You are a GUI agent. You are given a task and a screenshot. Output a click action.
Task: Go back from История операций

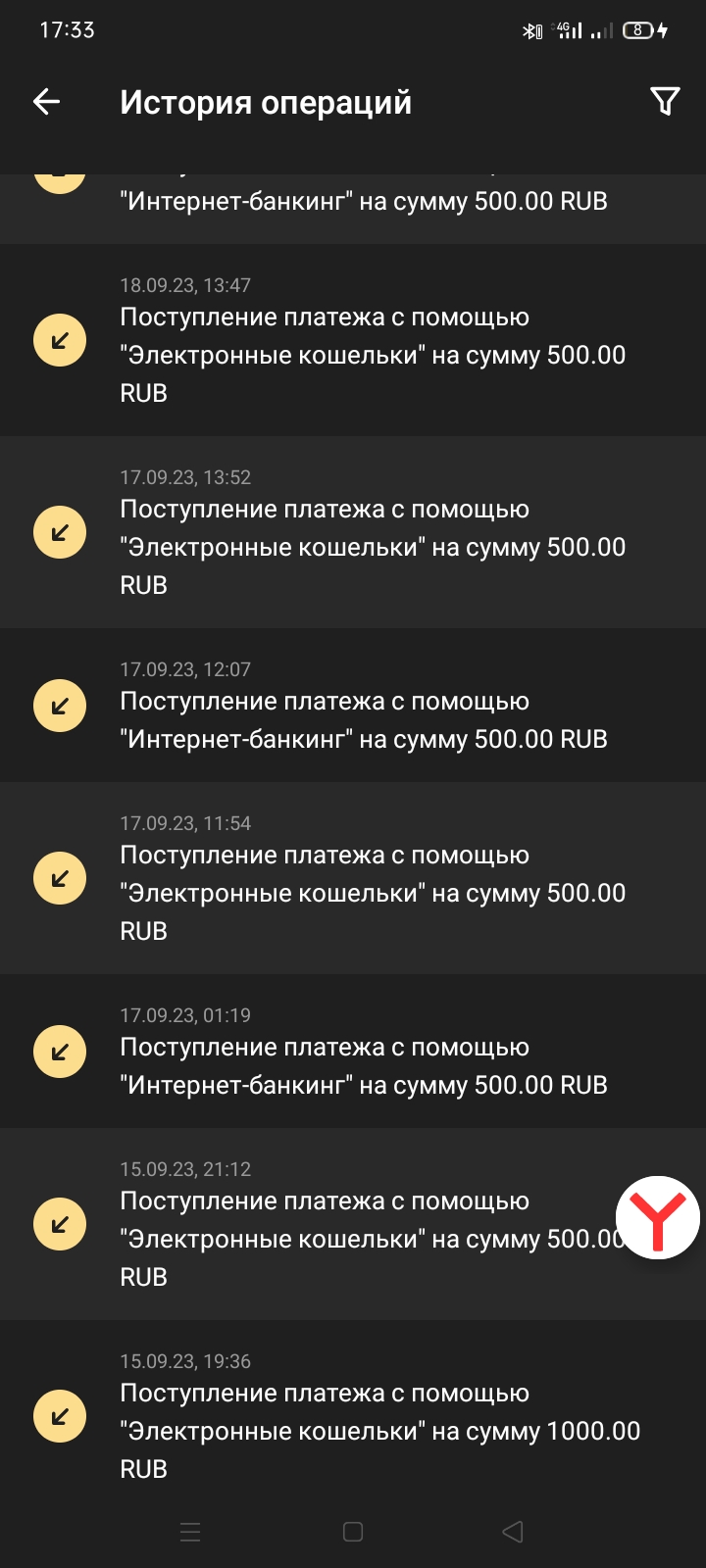click(x=47, y=102)
